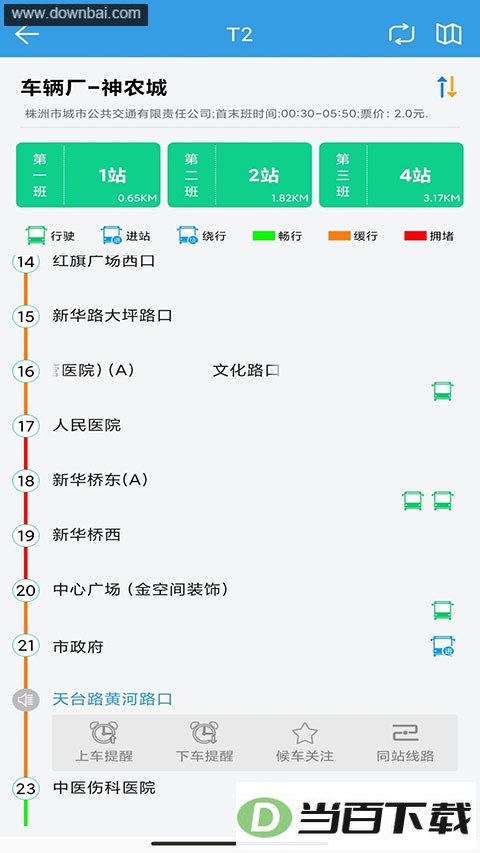Open the 第一班 1站 bus card
480x853 pixels.
pyautogui.click(x=88, y=175)
